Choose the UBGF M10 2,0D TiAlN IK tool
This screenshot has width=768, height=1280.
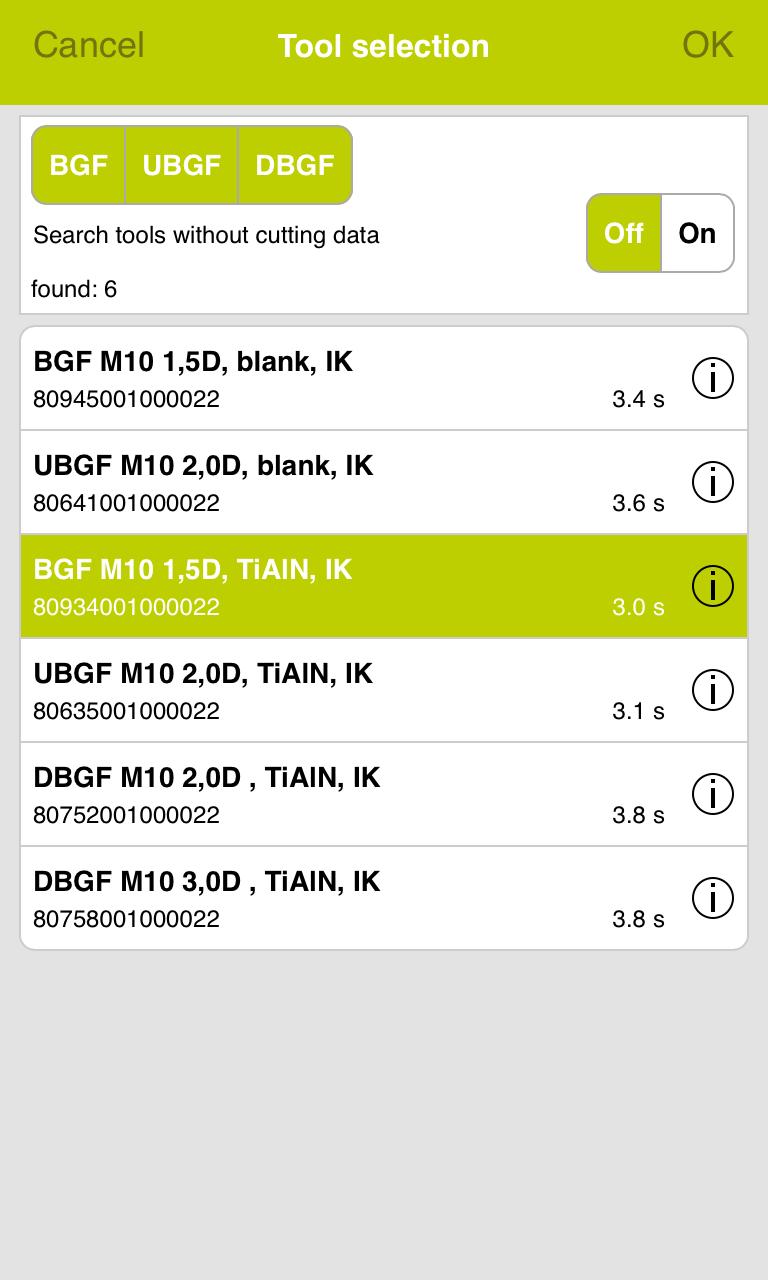click(x=300, y=690)
